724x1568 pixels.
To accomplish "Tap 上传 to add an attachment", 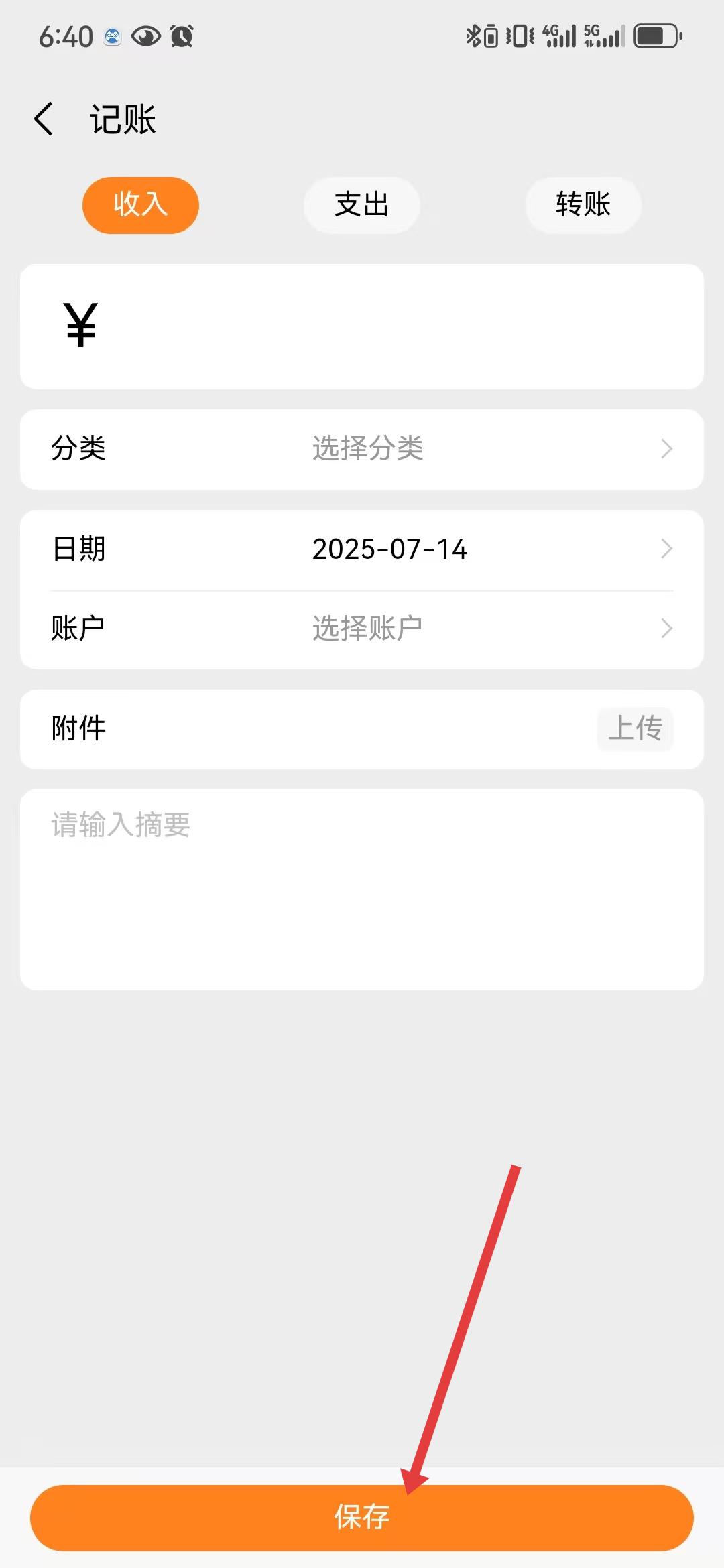I will [x=635, y=728].
